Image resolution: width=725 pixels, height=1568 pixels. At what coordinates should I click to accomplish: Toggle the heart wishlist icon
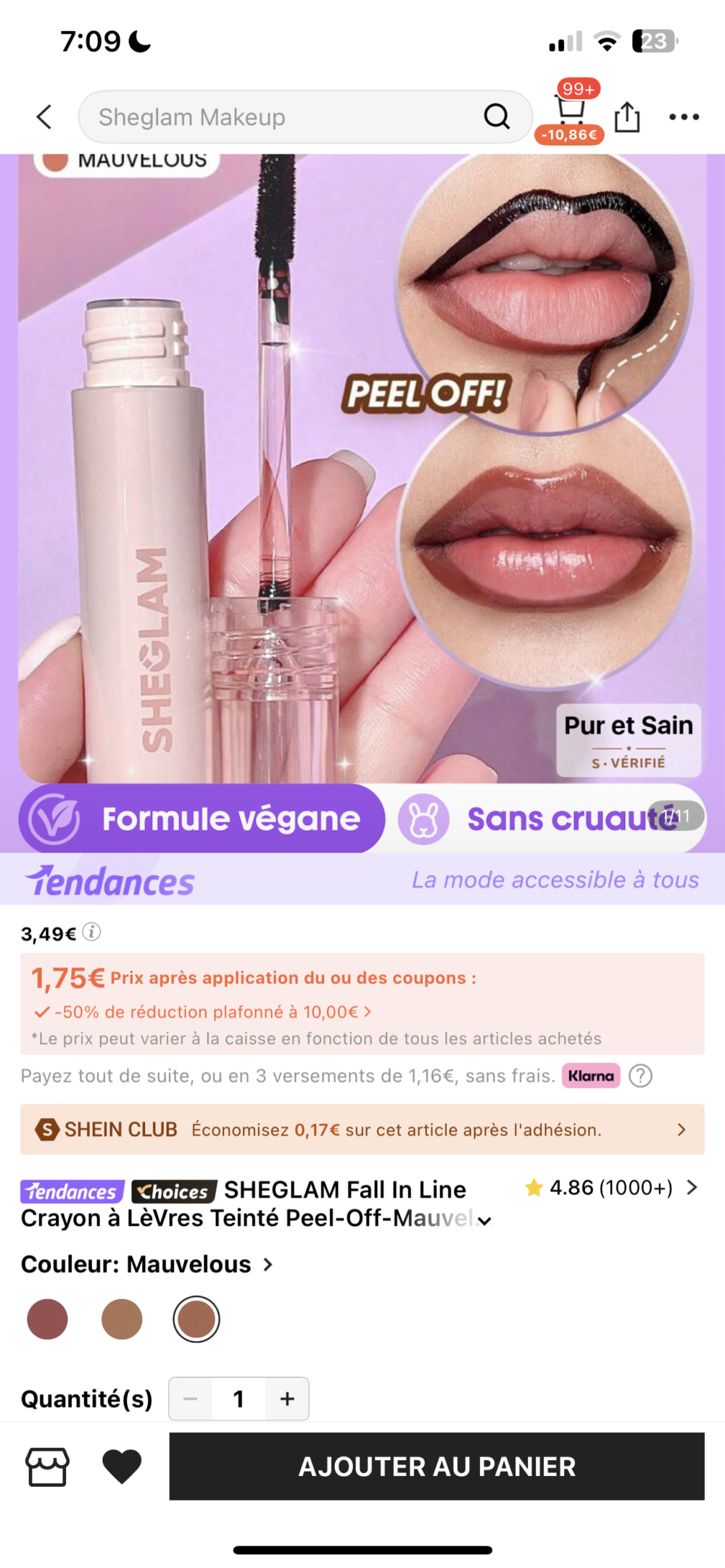tap(122, 1467)
